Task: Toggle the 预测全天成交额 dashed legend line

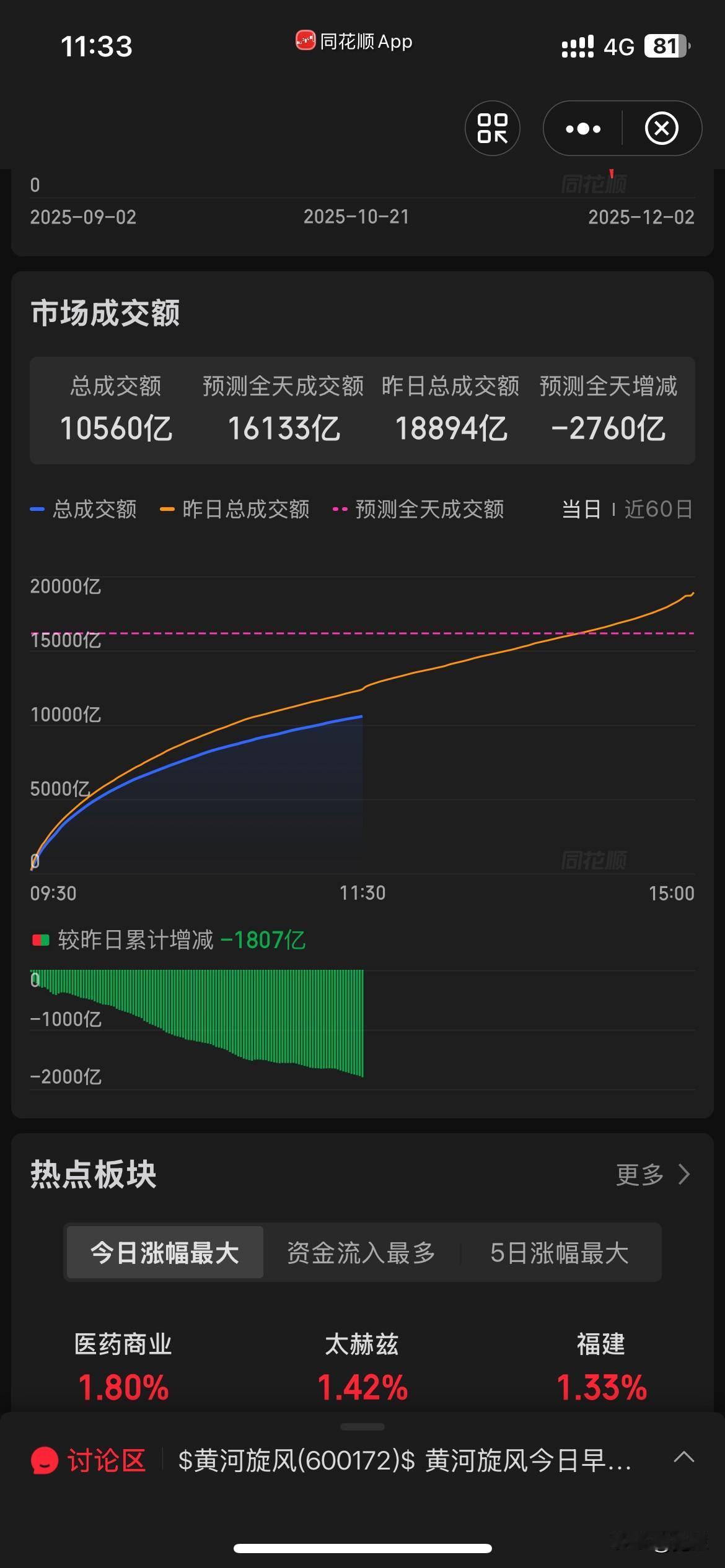Action: [428, 509]
